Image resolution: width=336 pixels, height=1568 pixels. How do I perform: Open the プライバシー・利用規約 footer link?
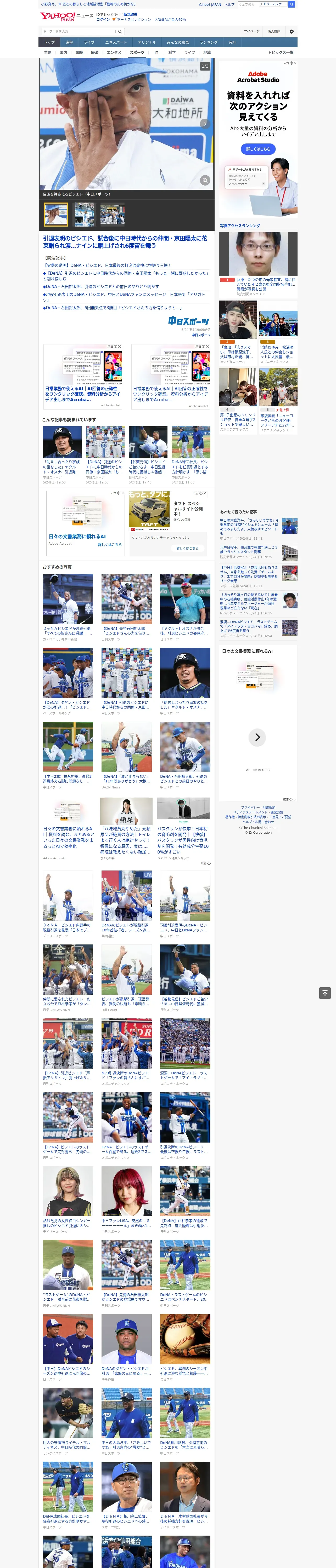(x=258, y=807)
